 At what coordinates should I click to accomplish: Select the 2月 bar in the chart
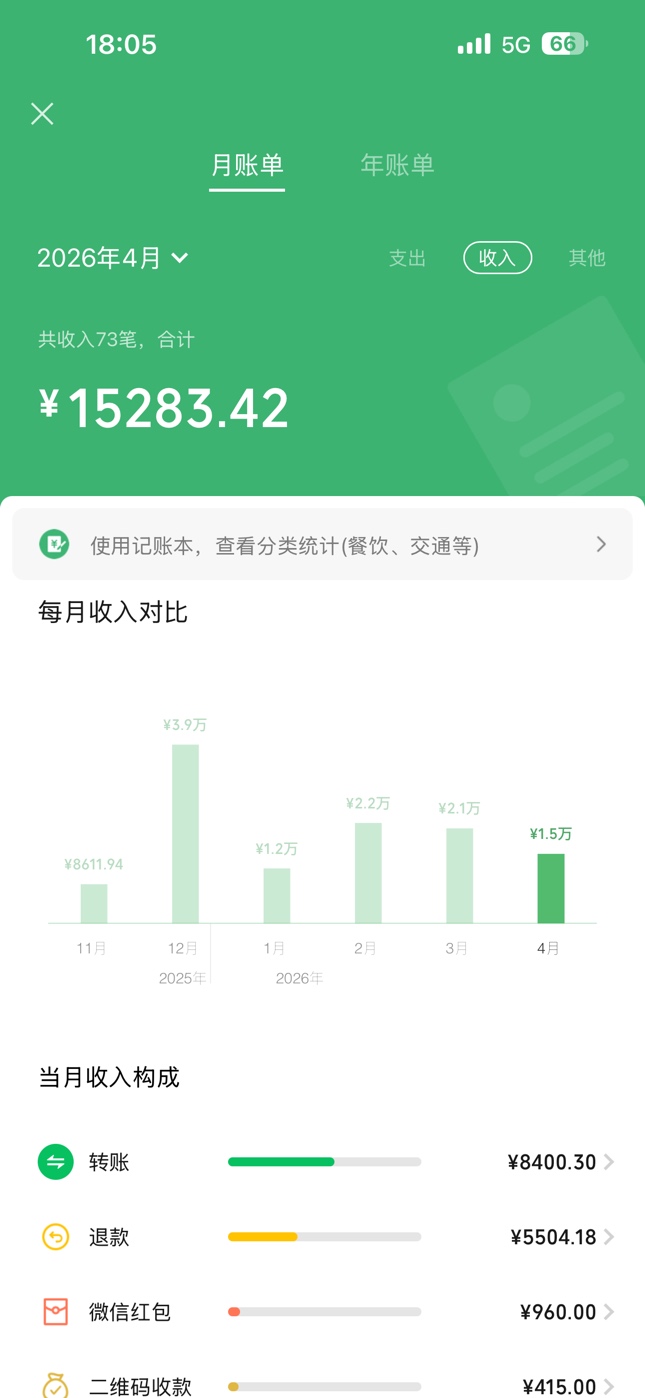point(368,872)
